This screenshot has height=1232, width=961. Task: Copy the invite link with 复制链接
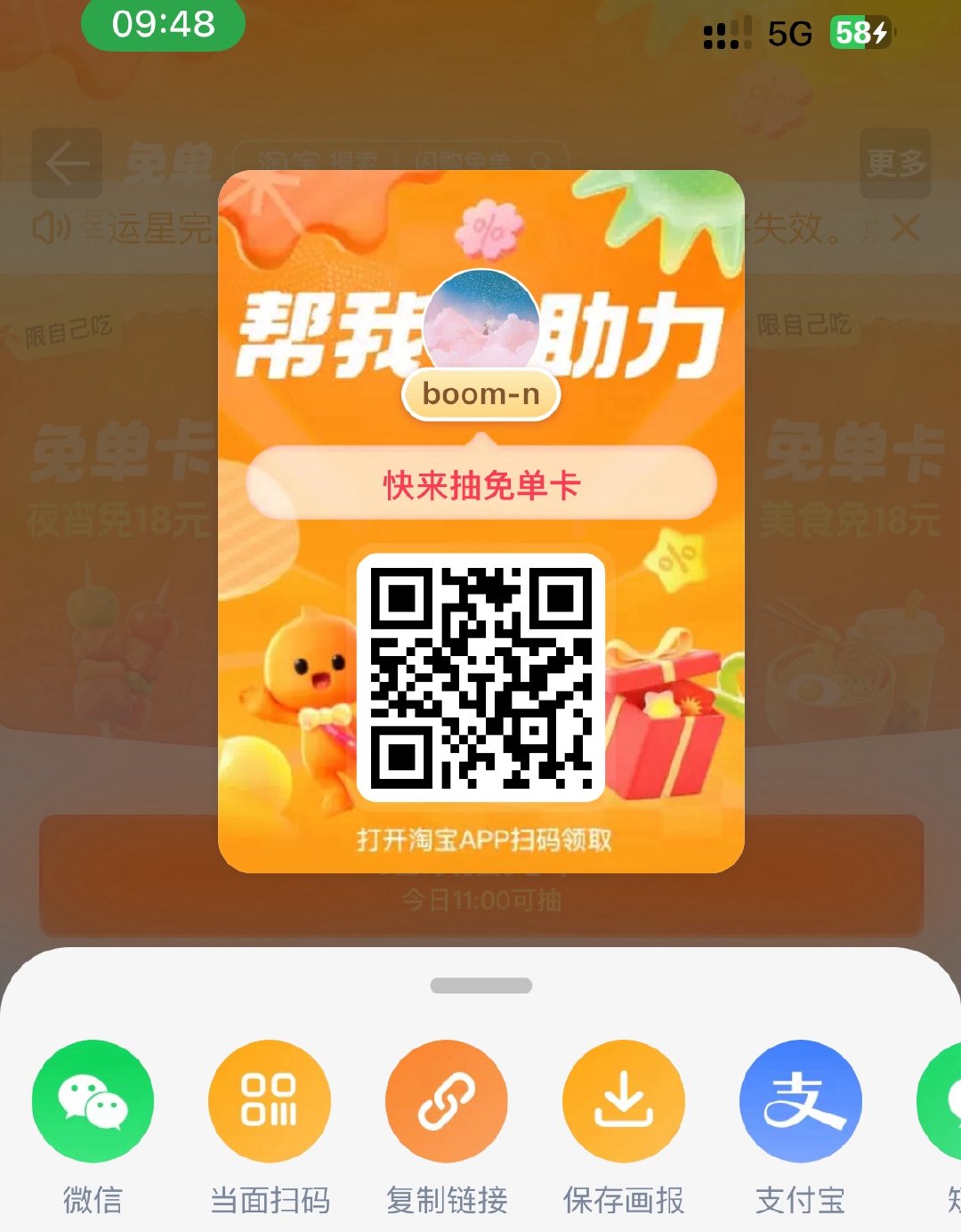tap(446, 1101)
